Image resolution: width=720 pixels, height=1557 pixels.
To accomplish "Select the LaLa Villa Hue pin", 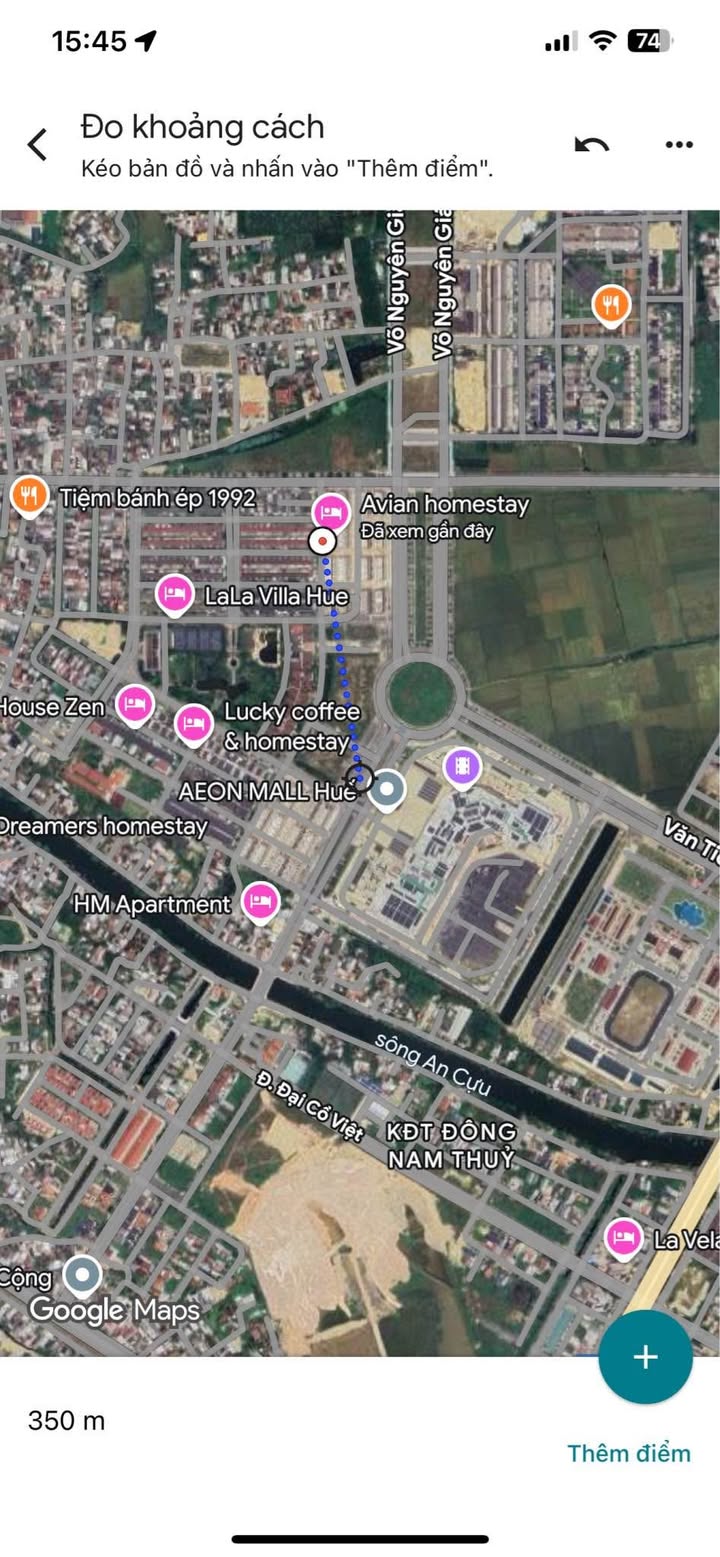I will tap(175, 596).
